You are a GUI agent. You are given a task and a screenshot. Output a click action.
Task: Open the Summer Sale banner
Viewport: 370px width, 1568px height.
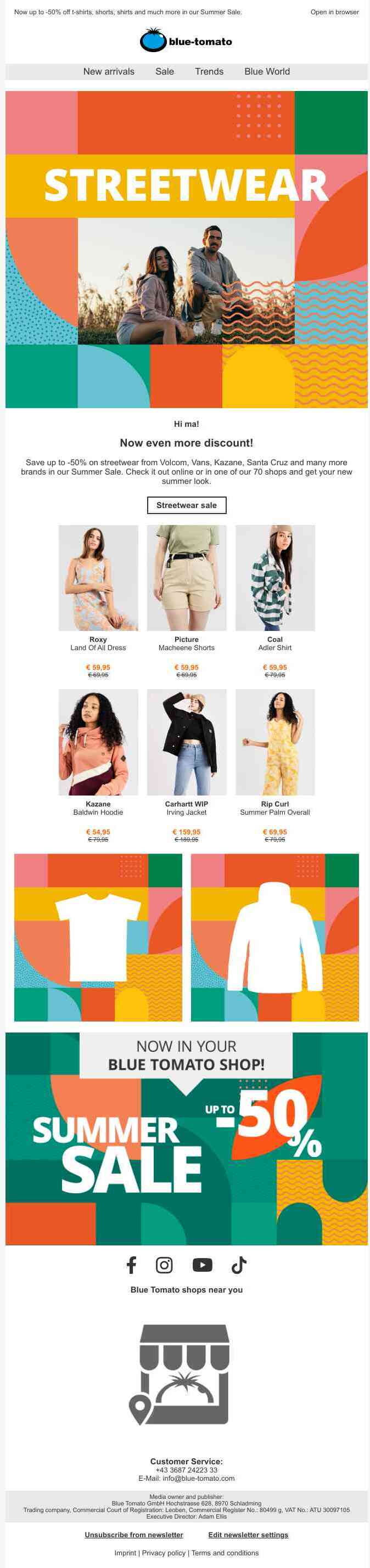[187, 1138]
